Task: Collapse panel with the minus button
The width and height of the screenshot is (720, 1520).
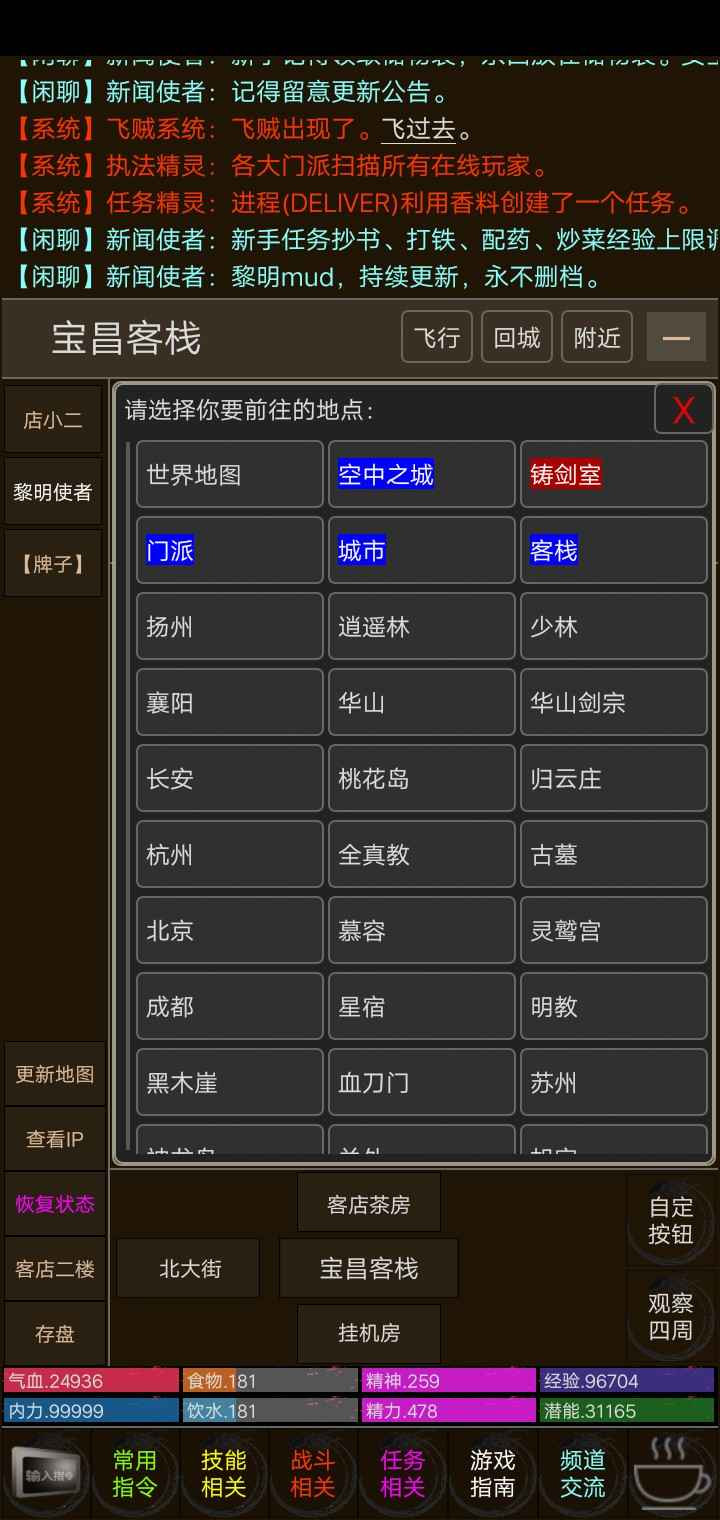Action: tap(676, 337)
